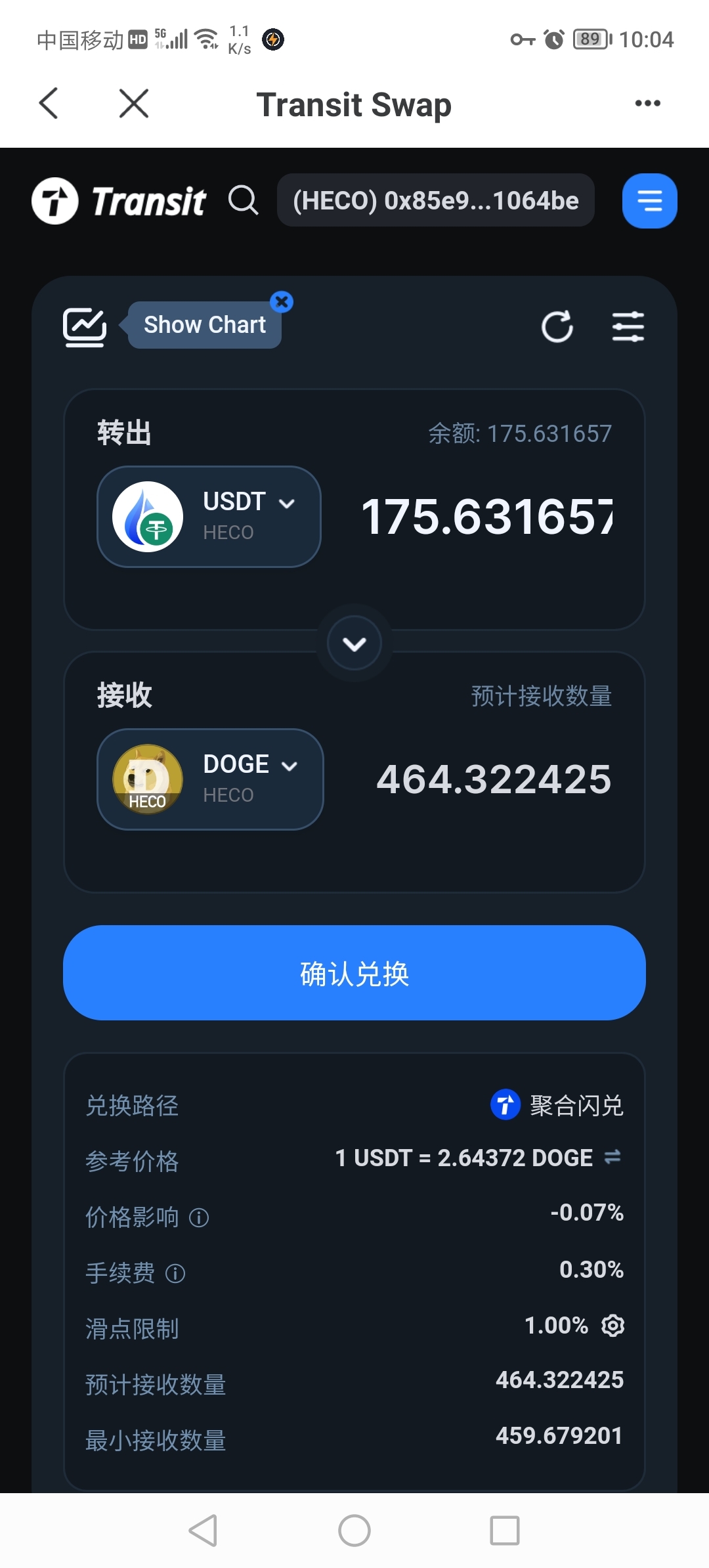
Task: Switch send and receive tokens
Action: tap(354, 643)
